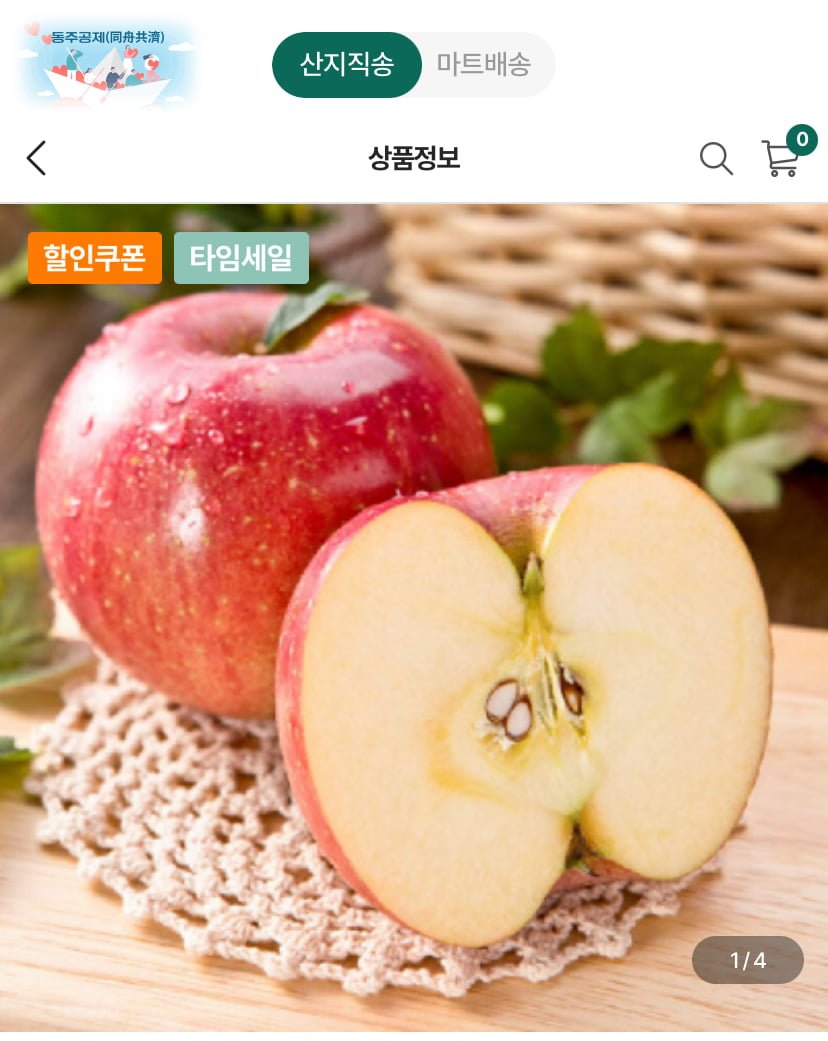Select the 산지직송 tab
The height and width of the screenshot is (1041, 828).
(347, 65)
